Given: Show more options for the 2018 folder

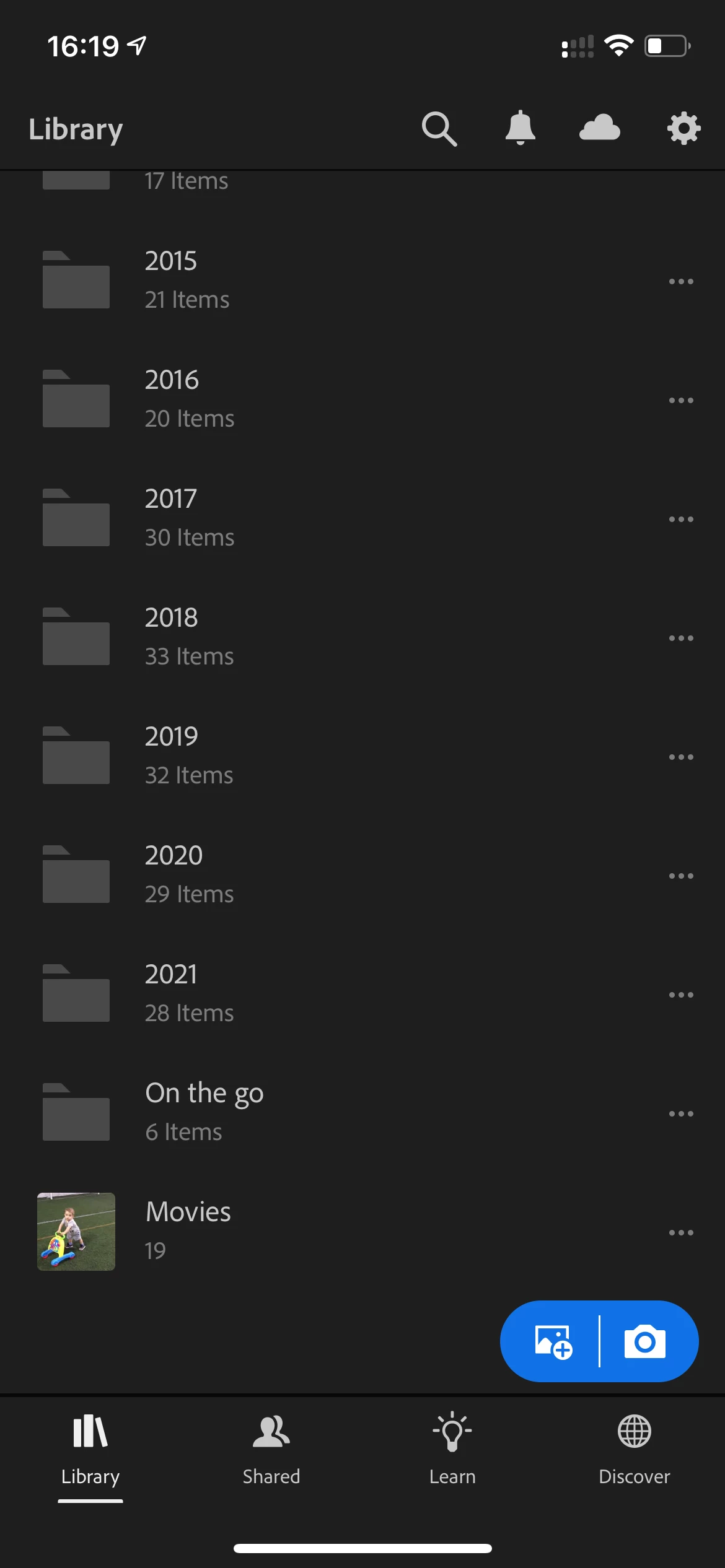Looking at the screenshot, I should pyautogui.click(x=680, y=638).
